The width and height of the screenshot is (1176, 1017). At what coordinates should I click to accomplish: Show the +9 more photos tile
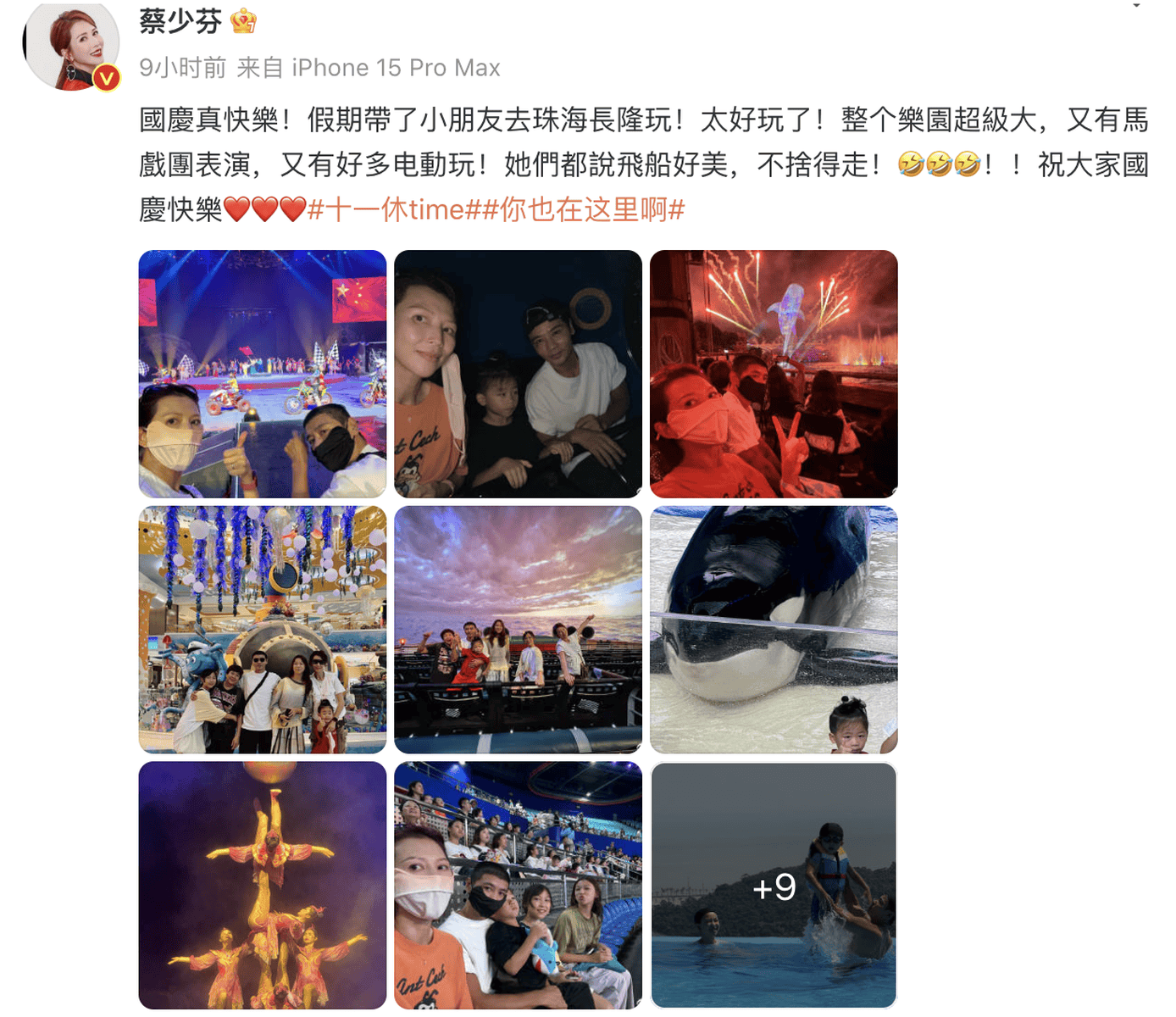774,885
